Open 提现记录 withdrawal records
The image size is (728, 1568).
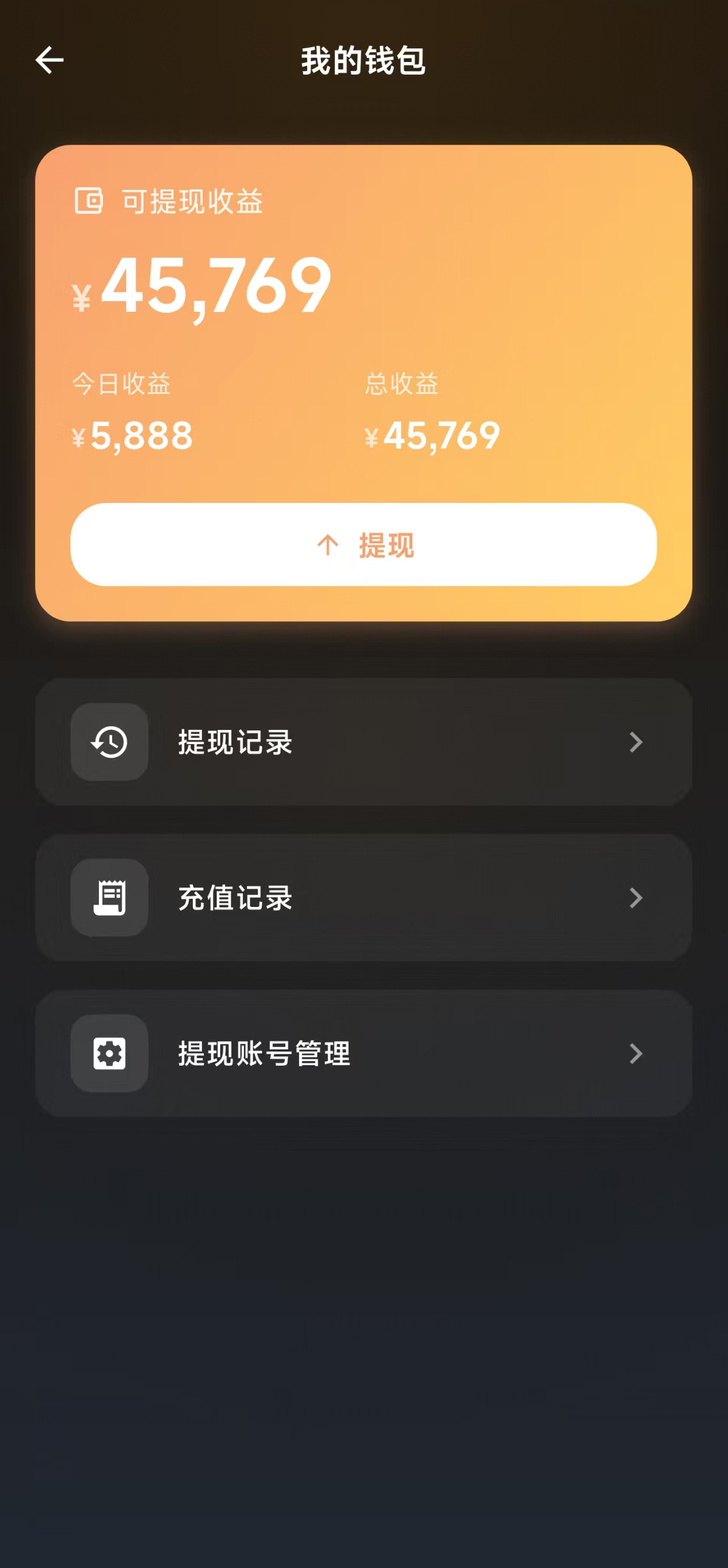pos(363,741)
